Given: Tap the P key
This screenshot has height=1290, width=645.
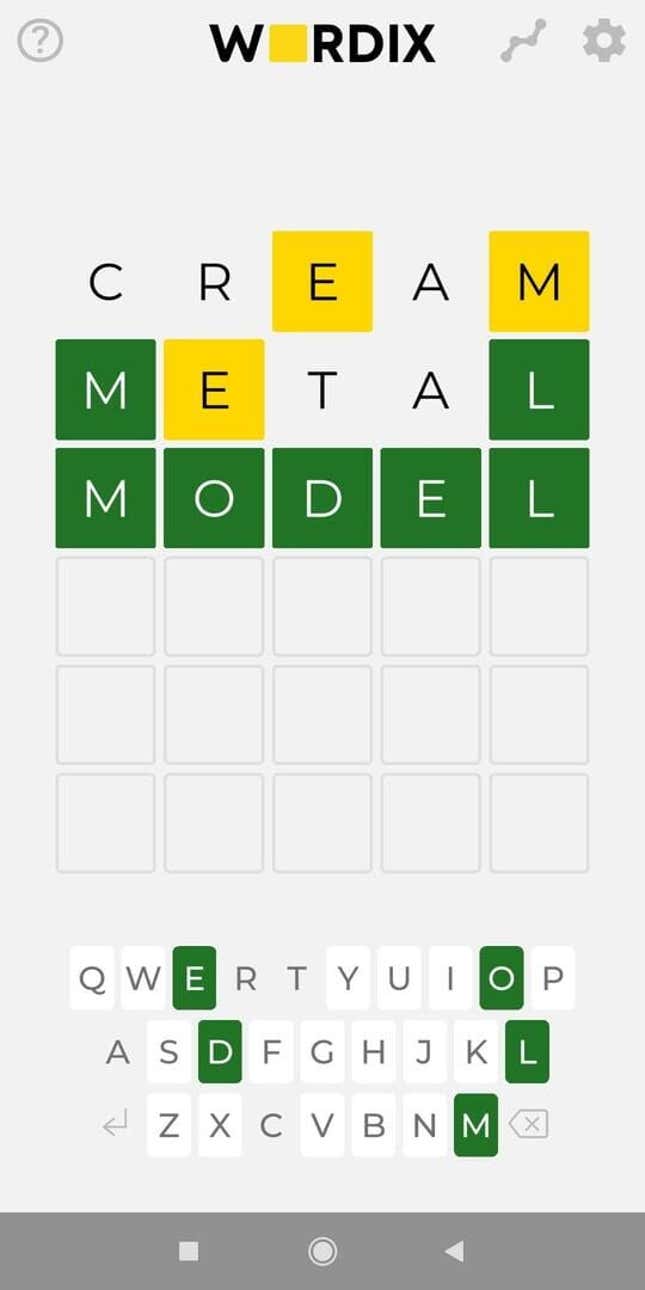Looking at the screenshot, I should click(552, 978).
